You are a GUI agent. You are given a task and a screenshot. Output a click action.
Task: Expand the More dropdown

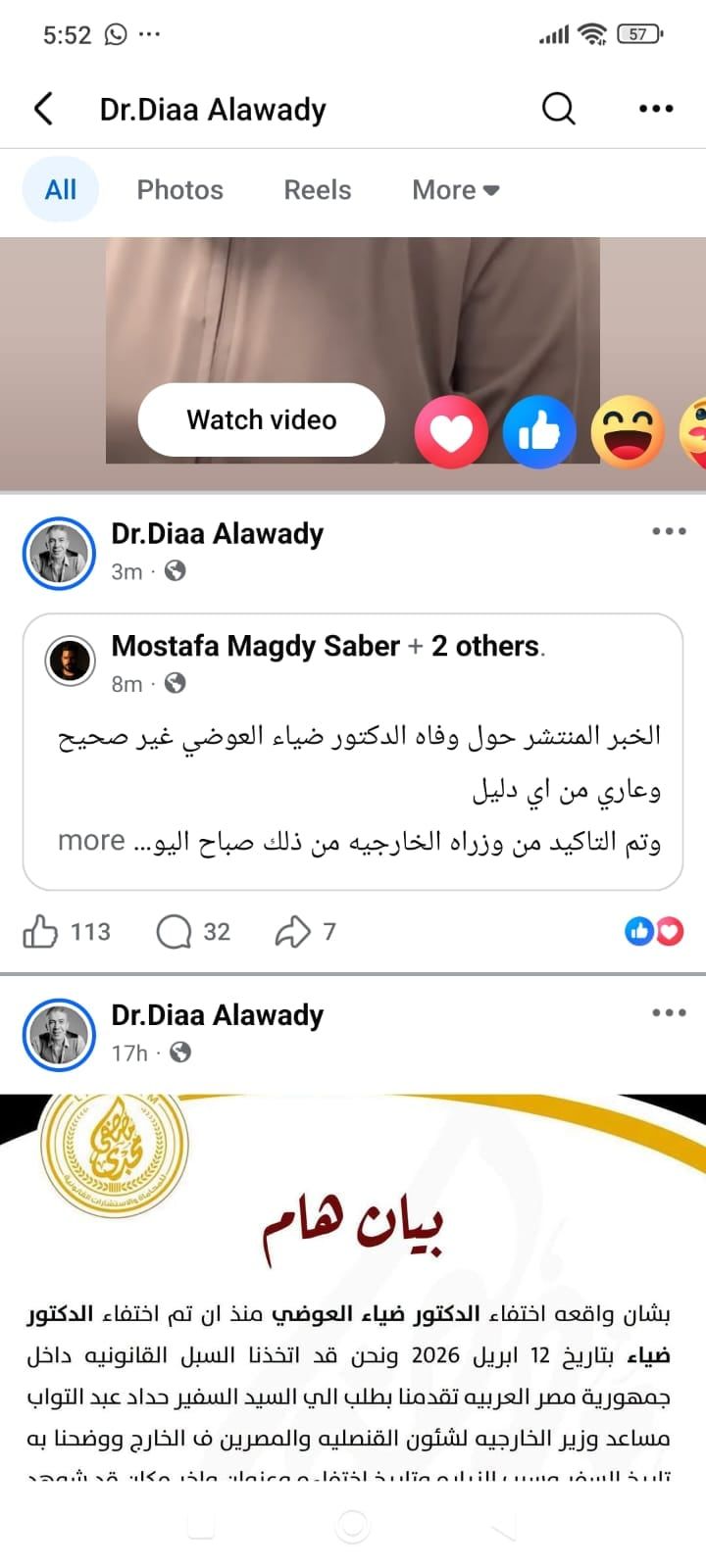click(455, 190)
